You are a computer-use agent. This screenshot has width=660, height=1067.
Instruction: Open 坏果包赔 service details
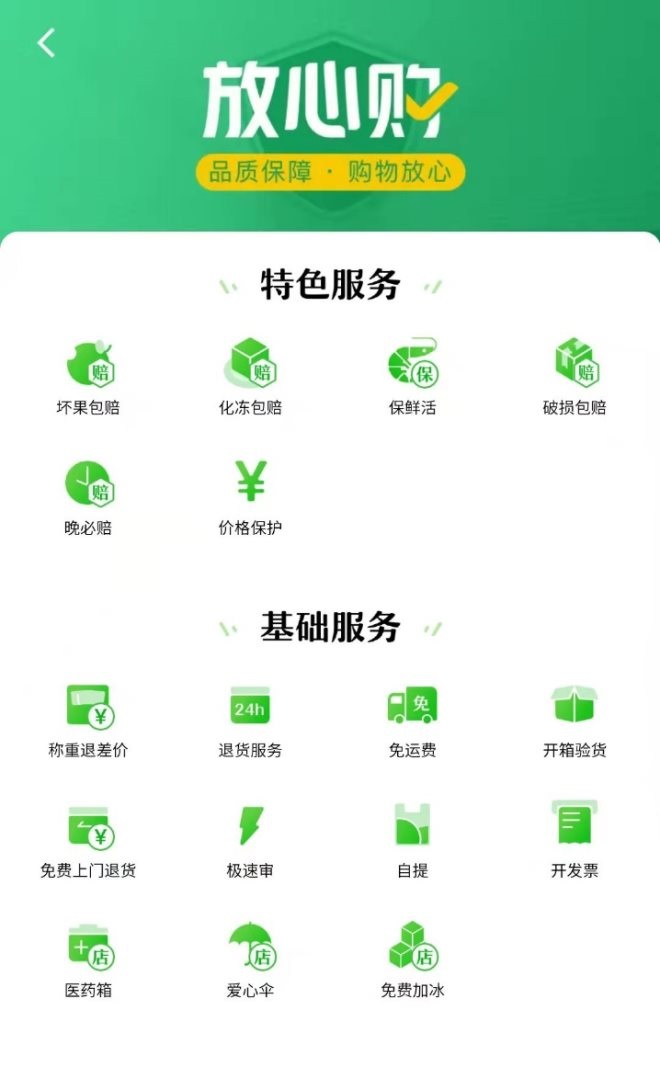click(x=88, y=376)
